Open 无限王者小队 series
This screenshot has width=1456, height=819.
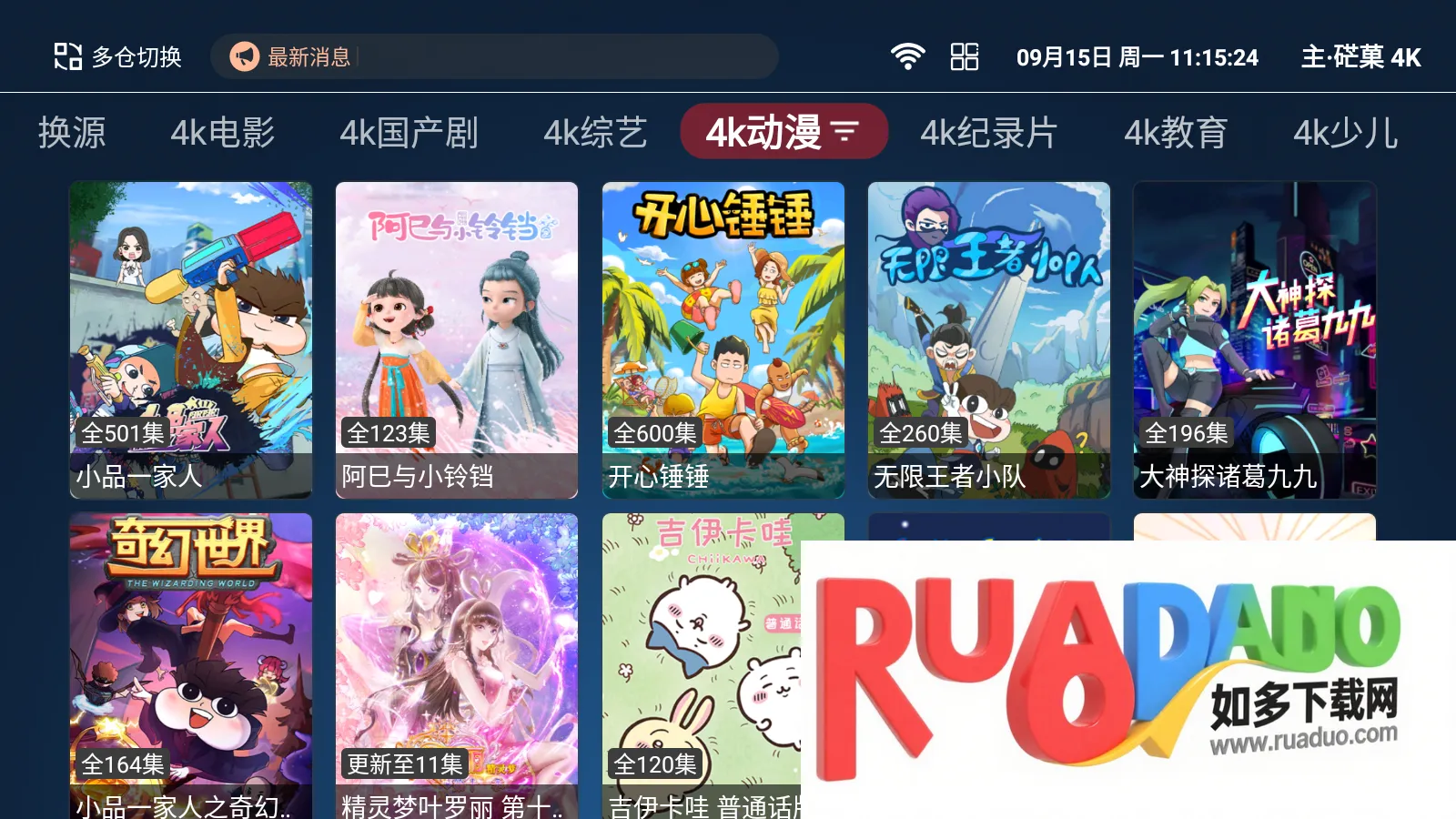point(989,339)
